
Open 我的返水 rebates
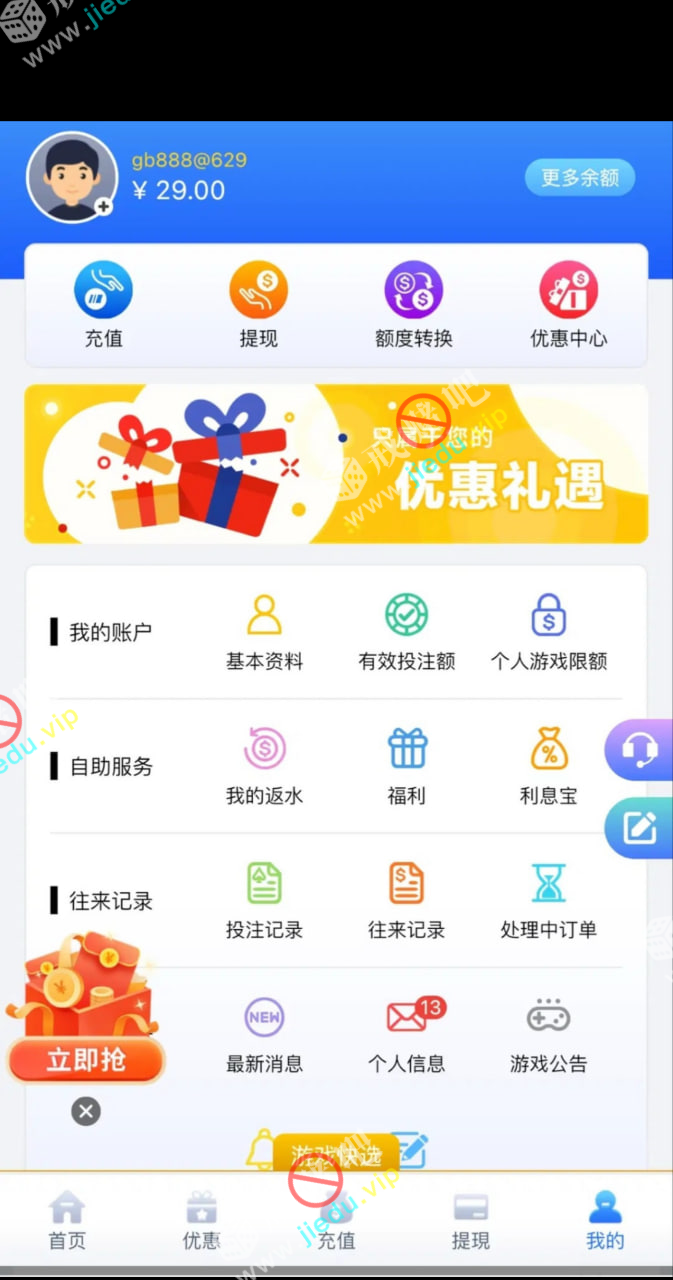tap(264, 766)
